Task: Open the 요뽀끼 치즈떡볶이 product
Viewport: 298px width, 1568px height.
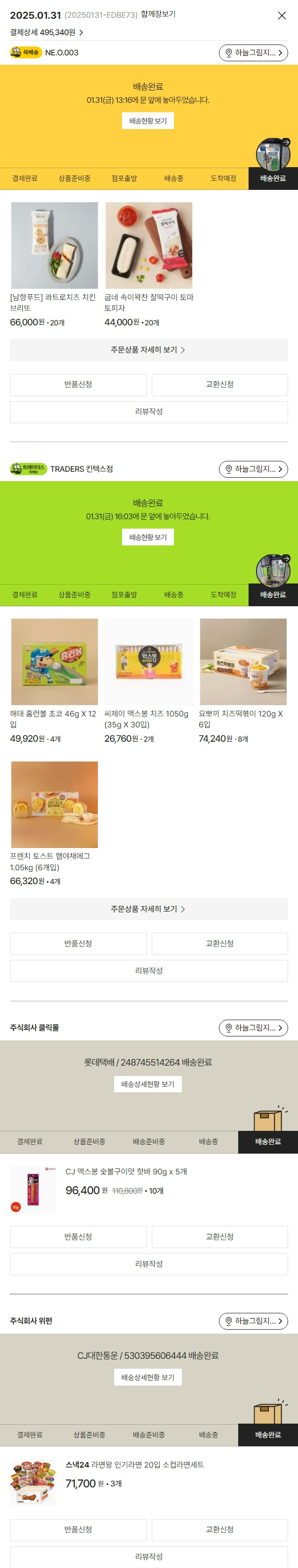Action: coord(243,662)
